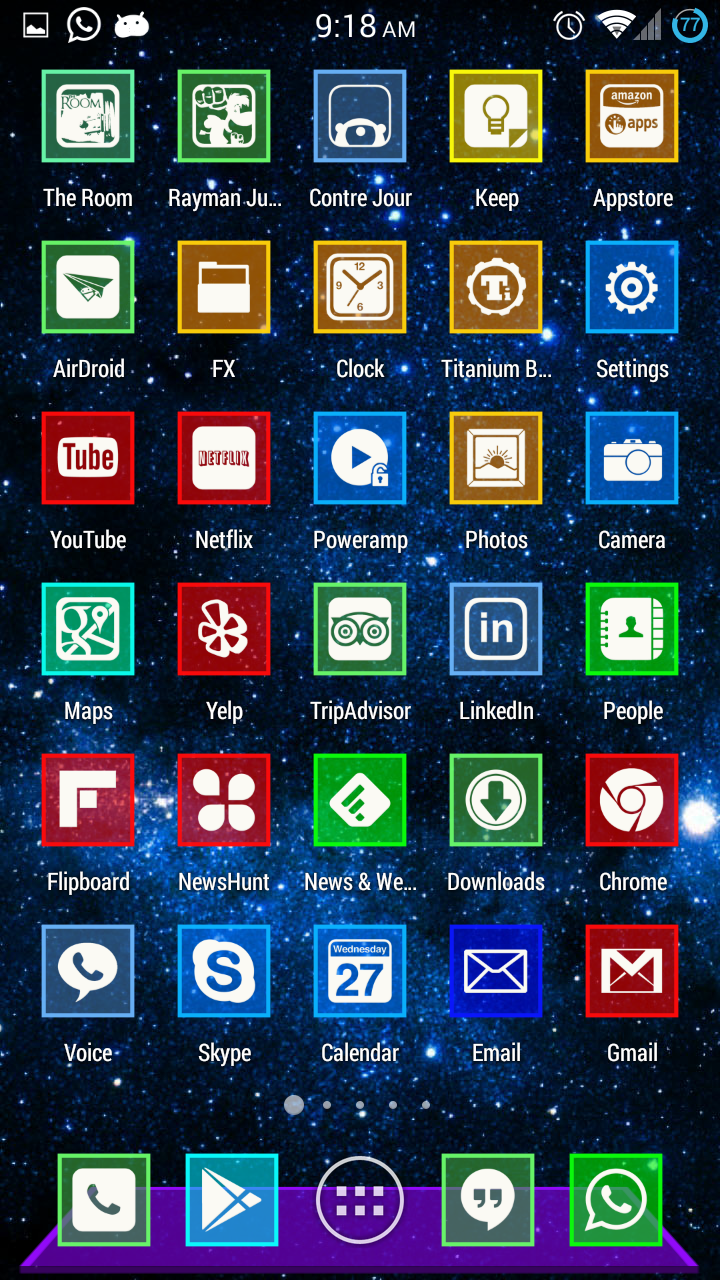Image resolution: width=720 pixels, height=1280 pixels.
Task: Launch Netflix
Action: (224, 458)
